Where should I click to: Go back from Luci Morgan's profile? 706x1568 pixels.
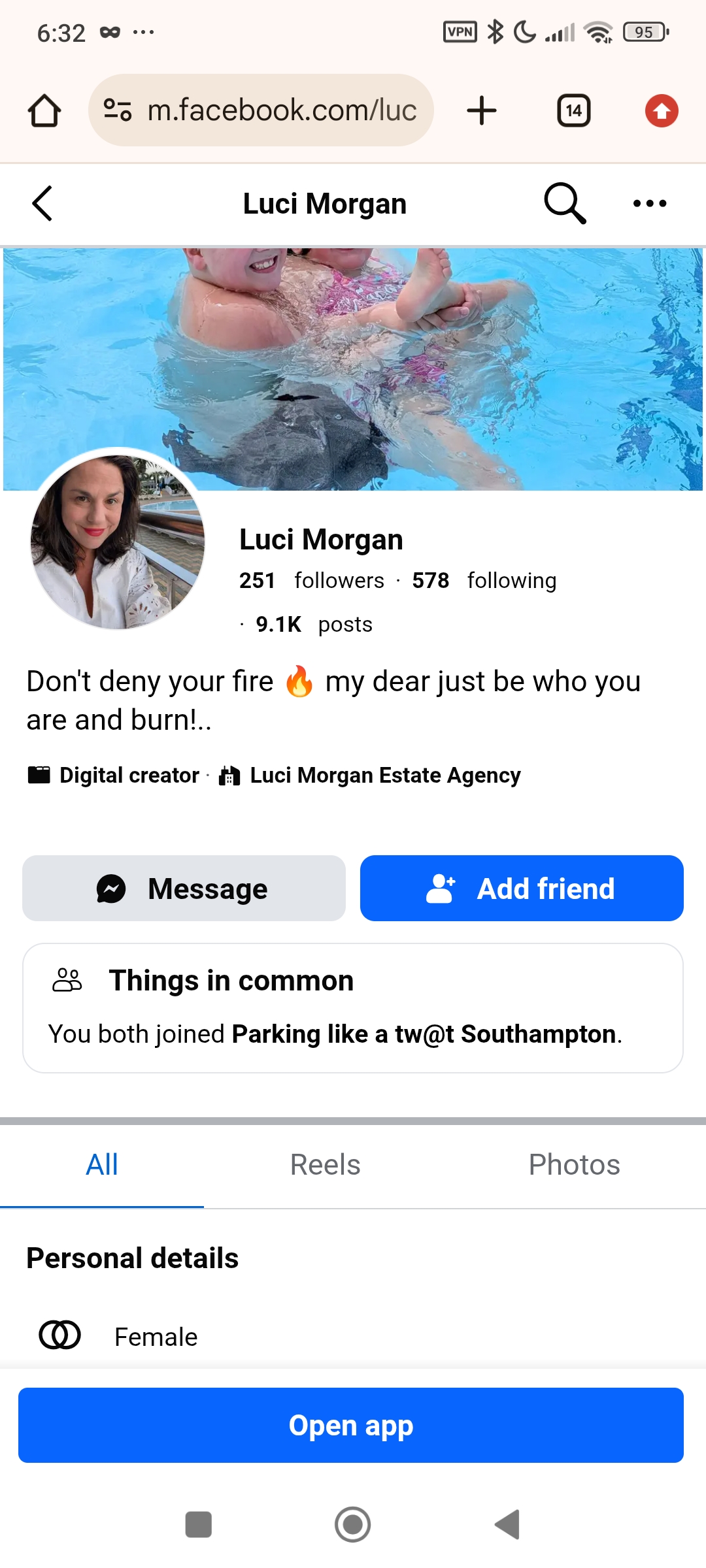tap(42, 204)
